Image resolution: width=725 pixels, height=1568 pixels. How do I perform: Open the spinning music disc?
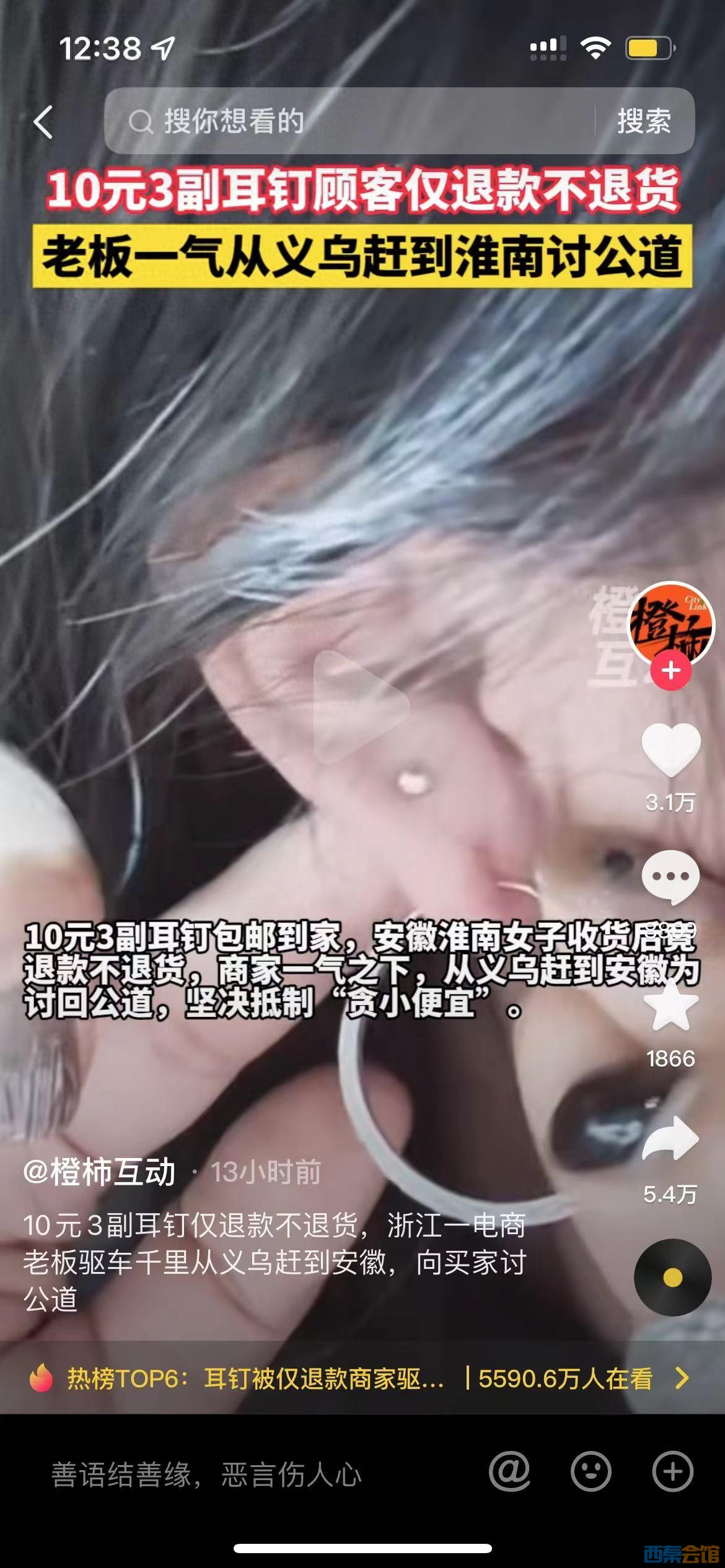(x=672, y=1278)
